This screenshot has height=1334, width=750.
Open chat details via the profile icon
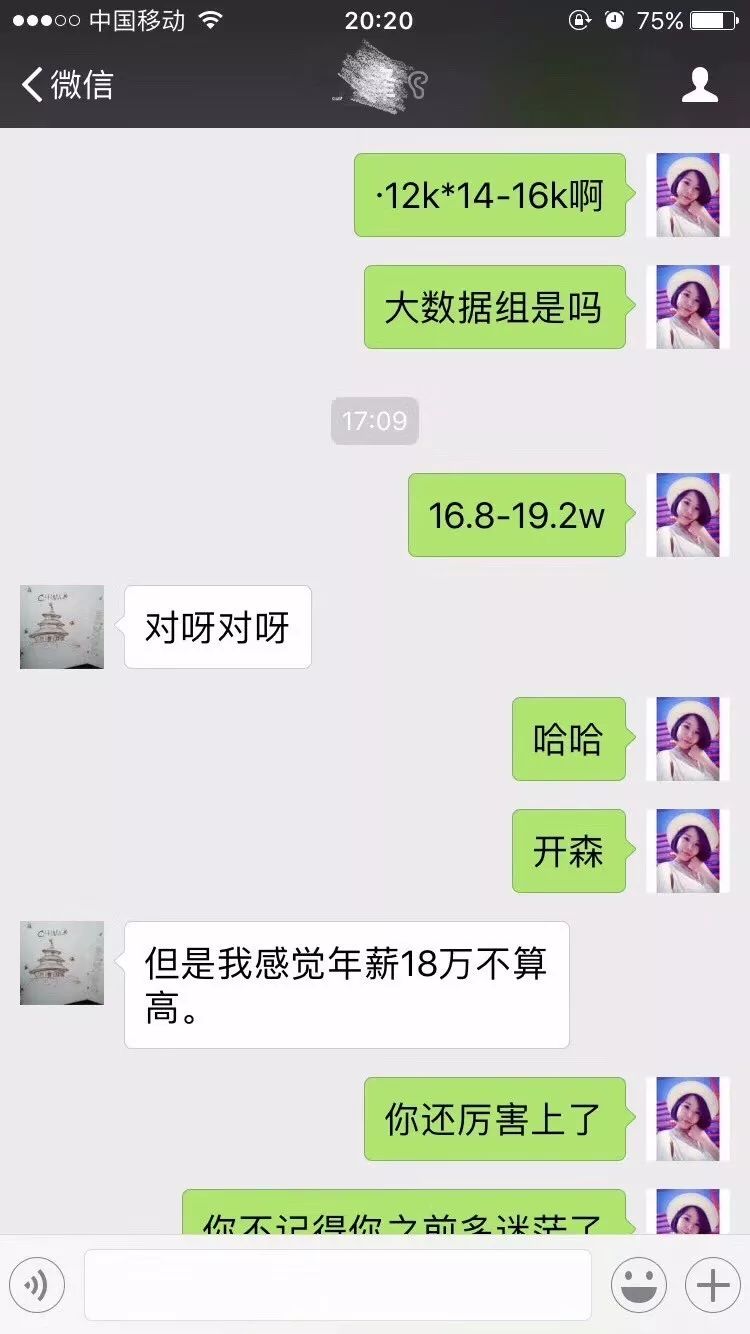tap(699, 85)
